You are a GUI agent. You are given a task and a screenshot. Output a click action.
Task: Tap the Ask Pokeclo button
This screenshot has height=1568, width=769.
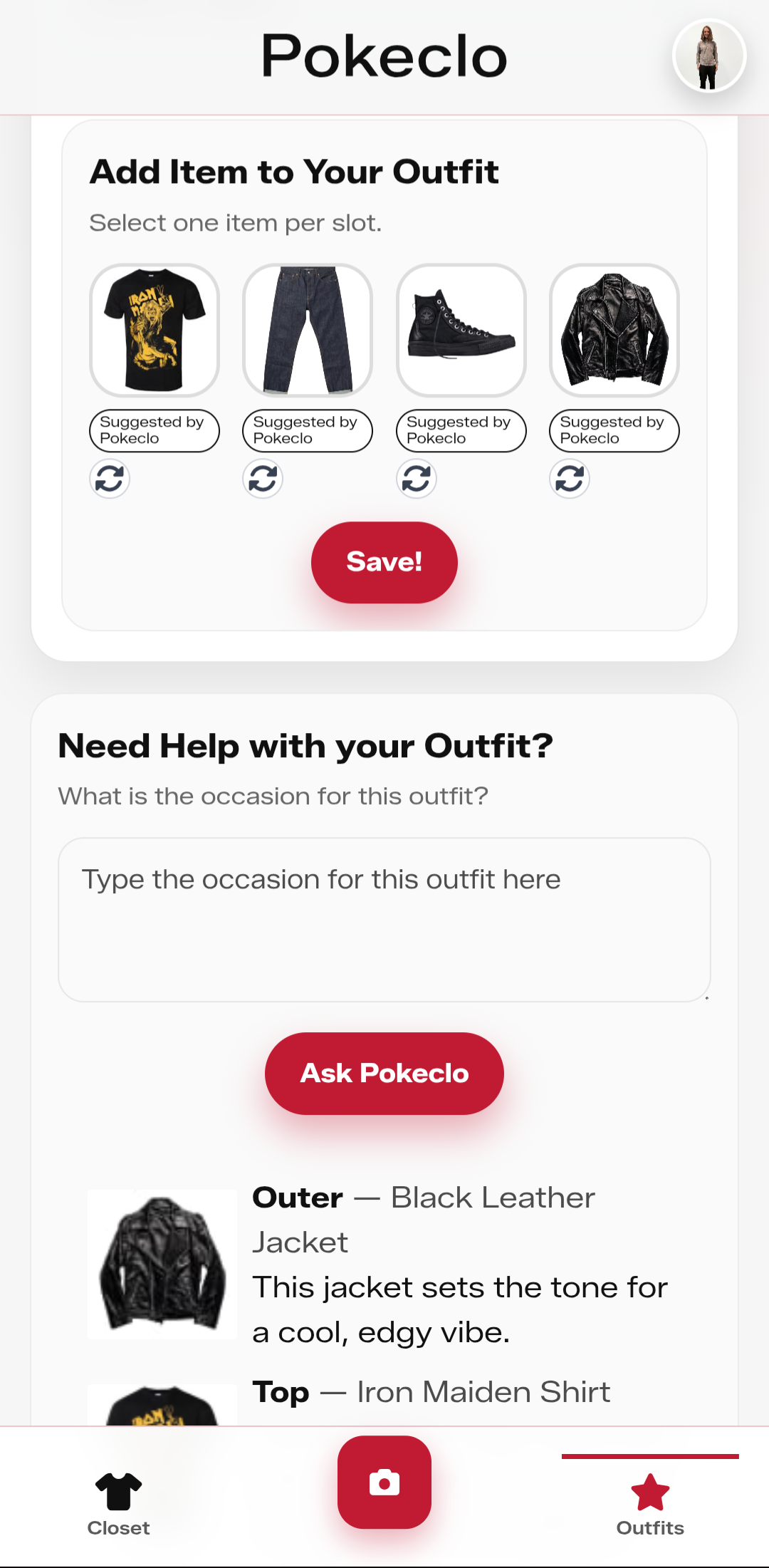point(384,1073)
